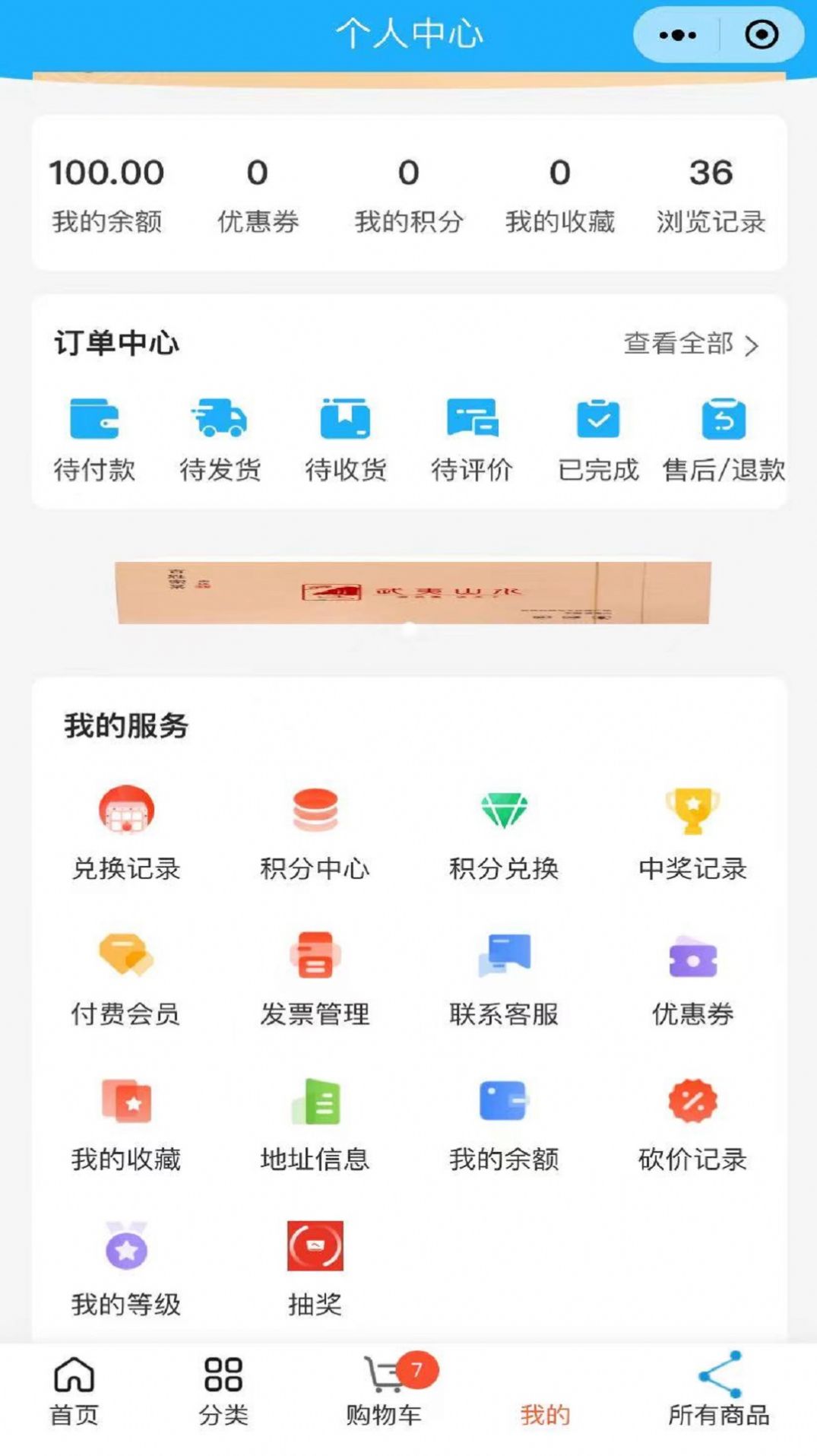Tap 查看全部 to see all orders
Screen dimensions: 817x1456
click(690, 344)
